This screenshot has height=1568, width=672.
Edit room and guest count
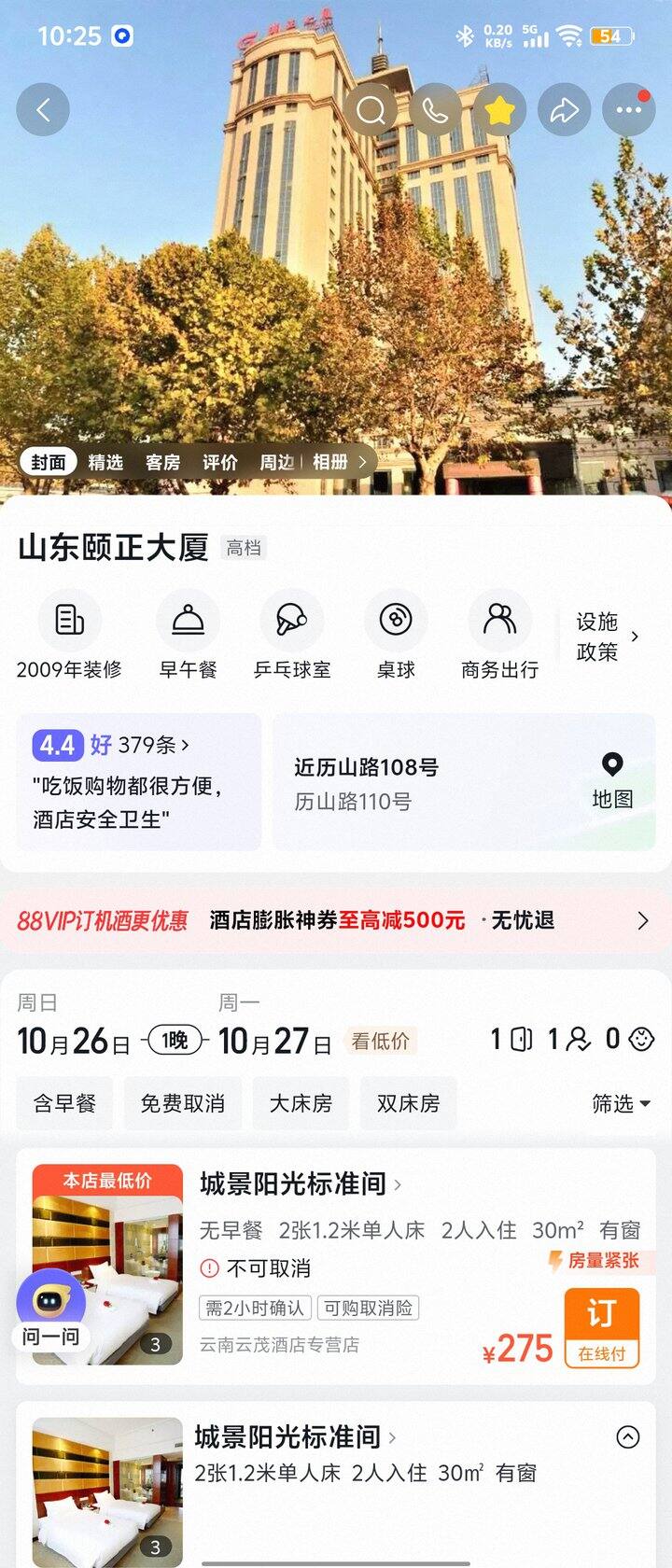point(572,1039)
